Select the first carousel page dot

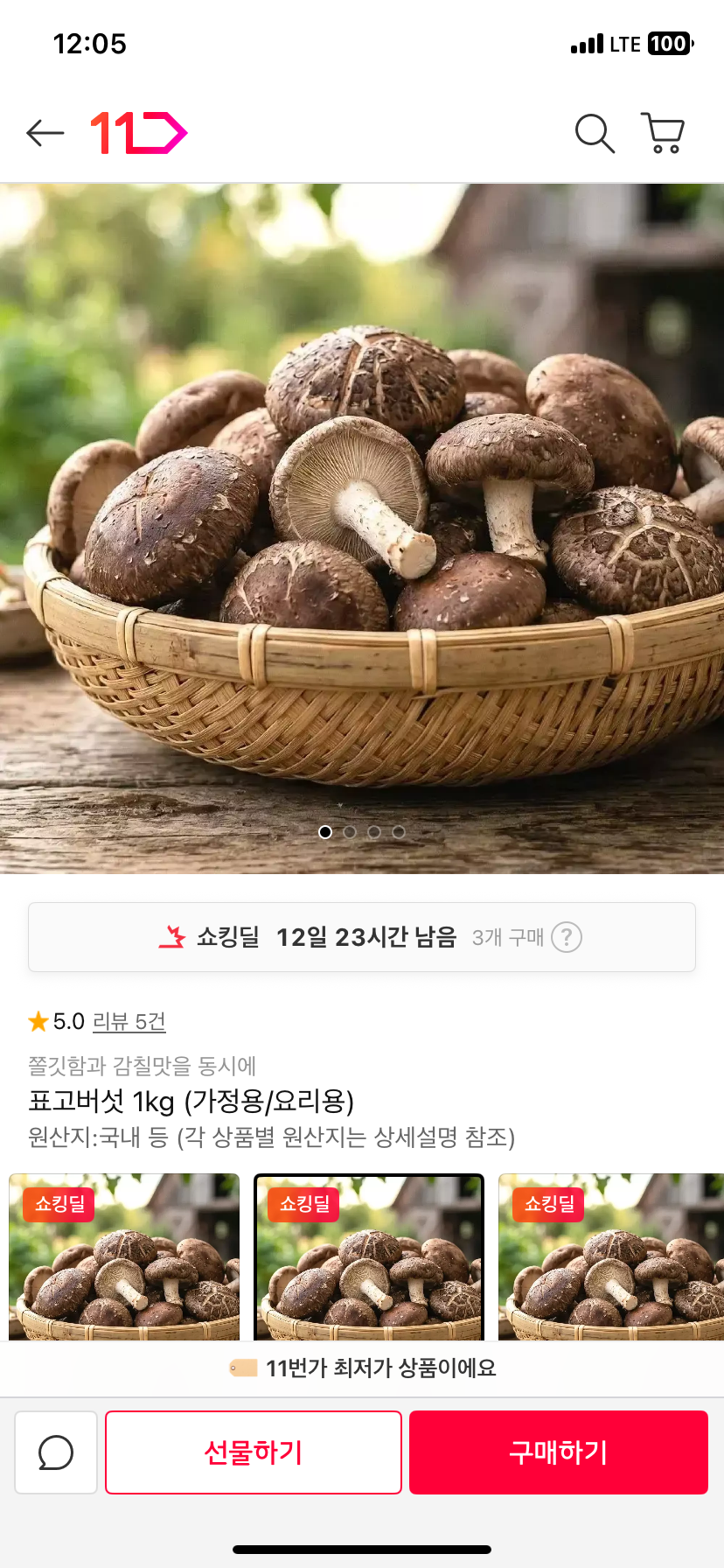point(324,832)
